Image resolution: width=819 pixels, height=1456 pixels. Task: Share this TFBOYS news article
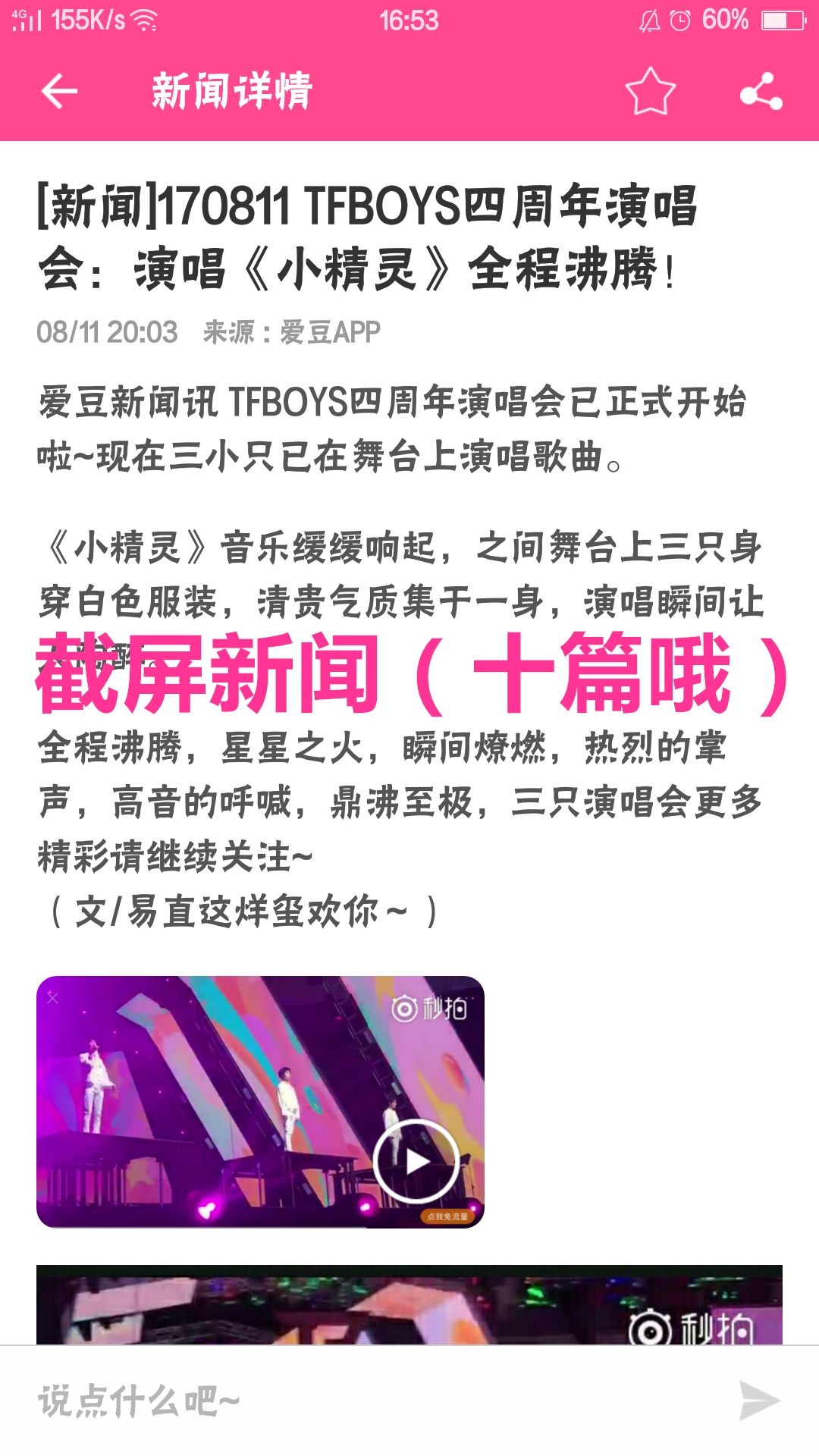tap(761, 92)
